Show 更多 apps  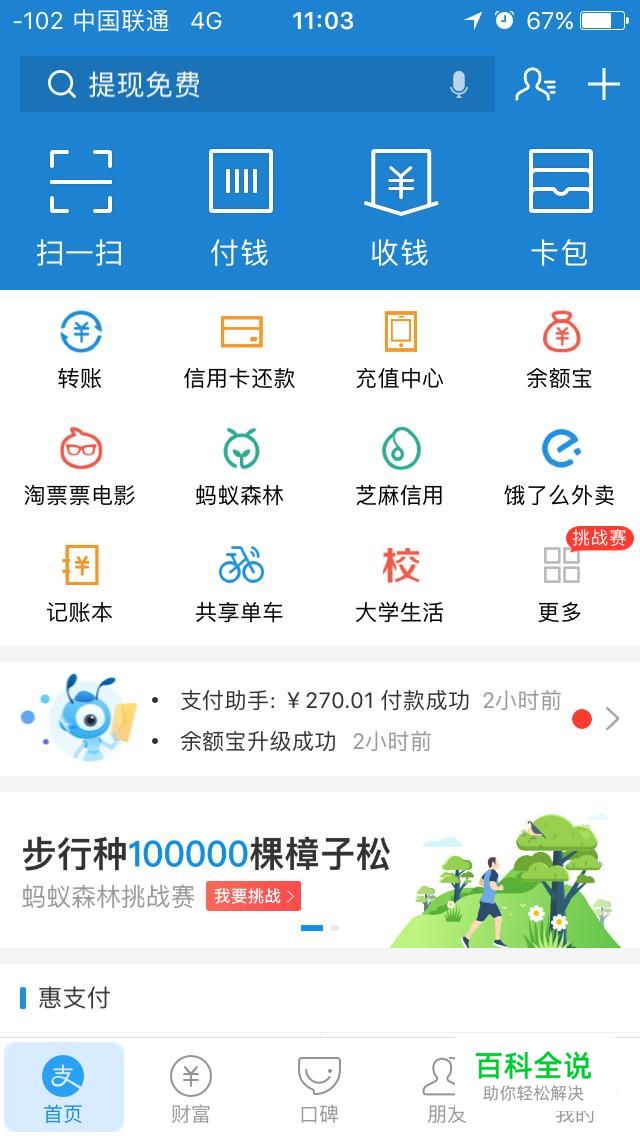[560, 583]
